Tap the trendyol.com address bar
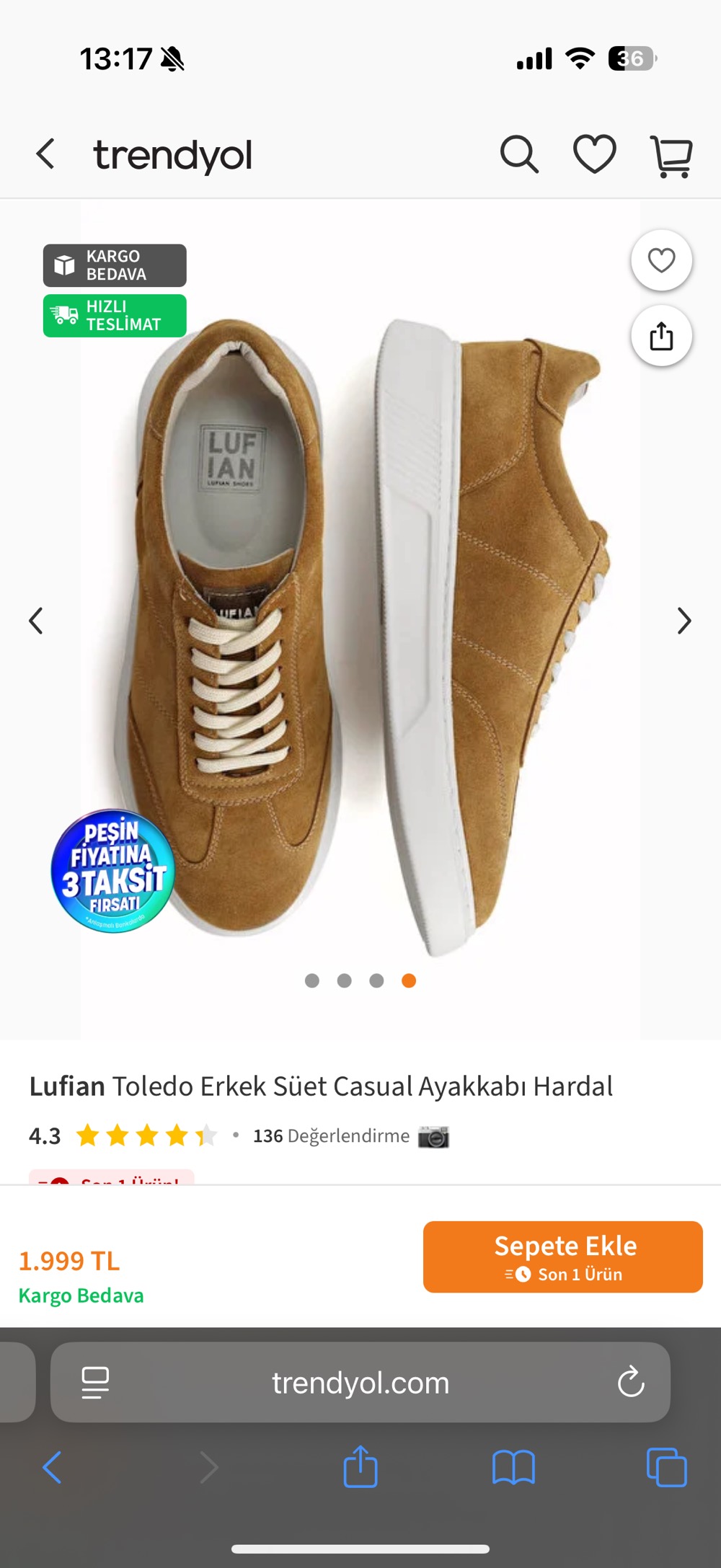This screenshot has height=1568, width=721. click(x=360, y=1382)
